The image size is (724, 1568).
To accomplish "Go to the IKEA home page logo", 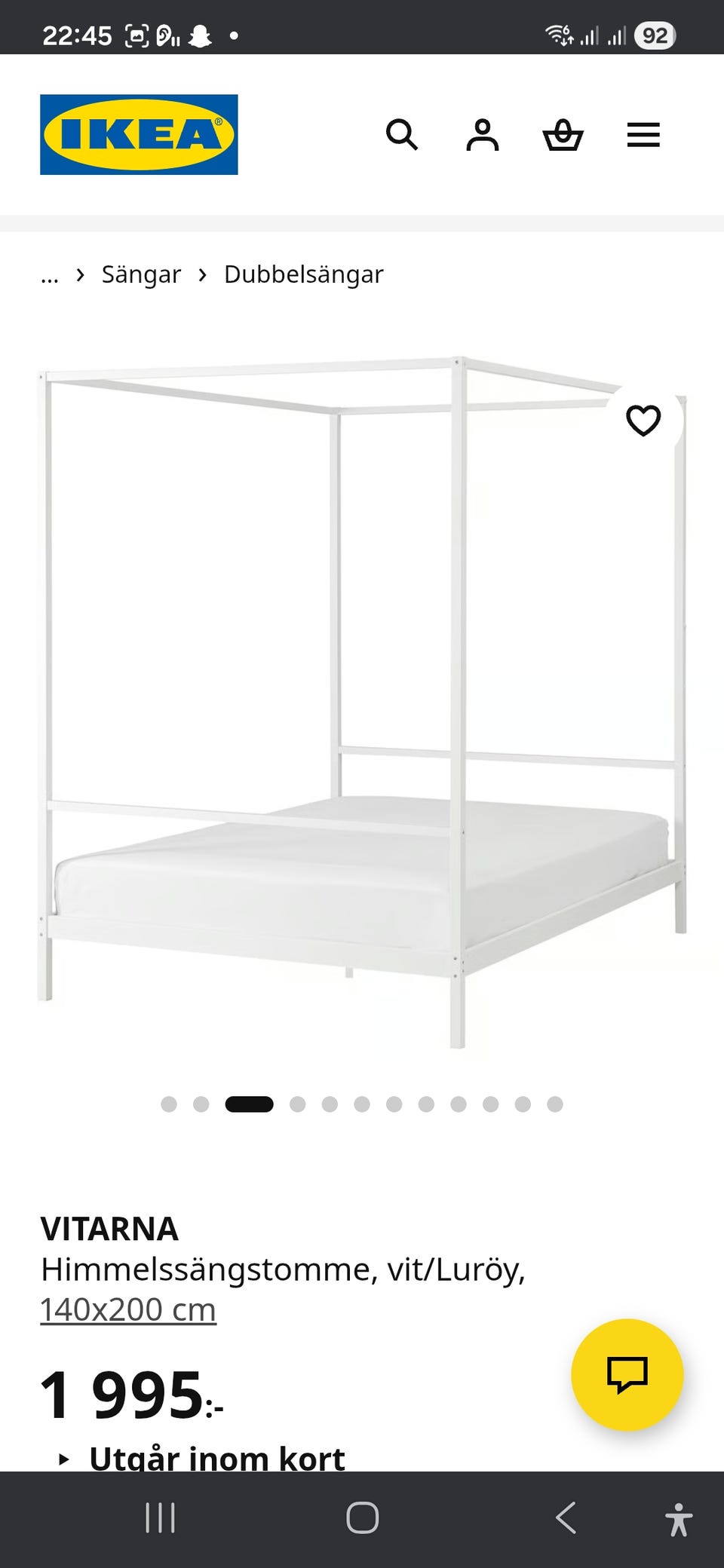I will point(139,135).
